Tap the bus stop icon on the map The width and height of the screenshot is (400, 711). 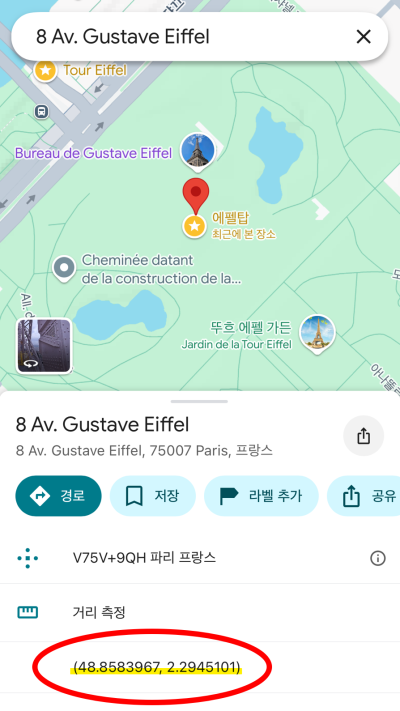coord(41,111)
